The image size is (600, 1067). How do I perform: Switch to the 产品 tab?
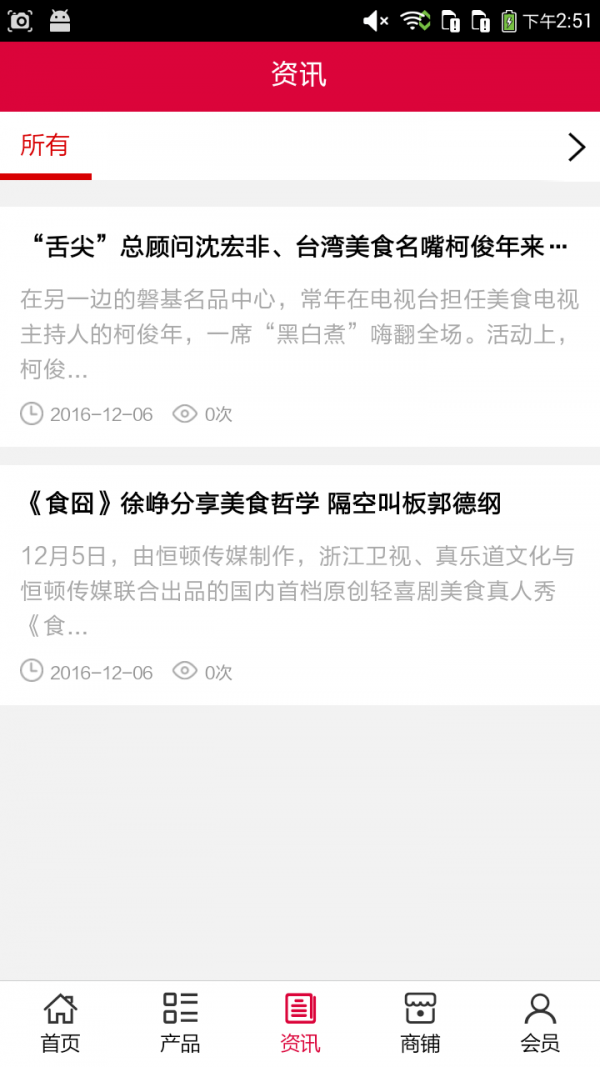tap(180, 1023)
